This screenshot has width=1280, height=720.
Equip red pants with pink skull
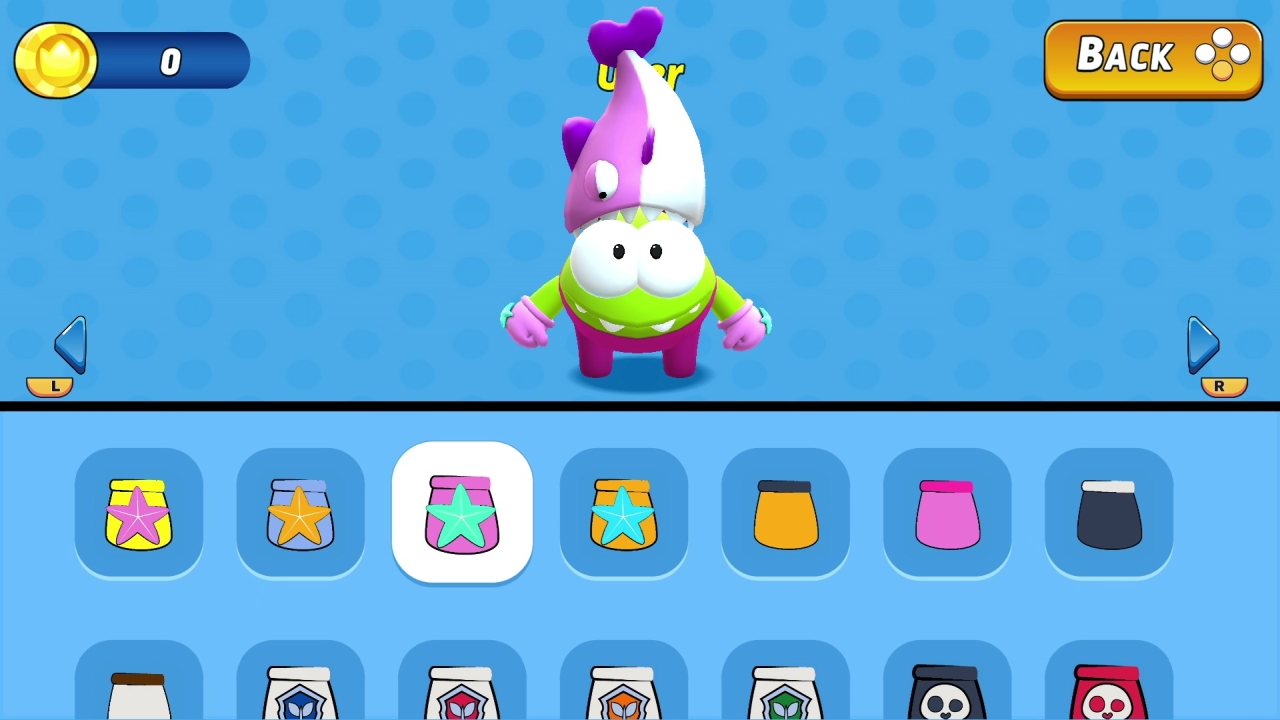[1109, 690]
